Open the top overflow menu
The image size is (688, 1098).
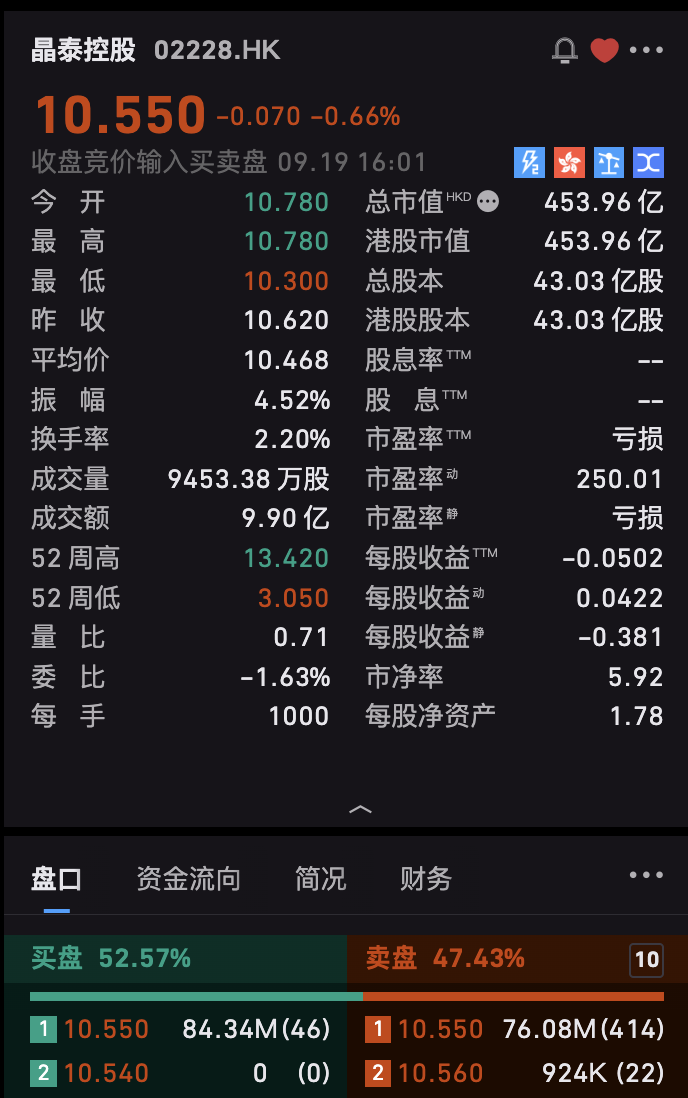pyautogui.click(x=646, y=50)
